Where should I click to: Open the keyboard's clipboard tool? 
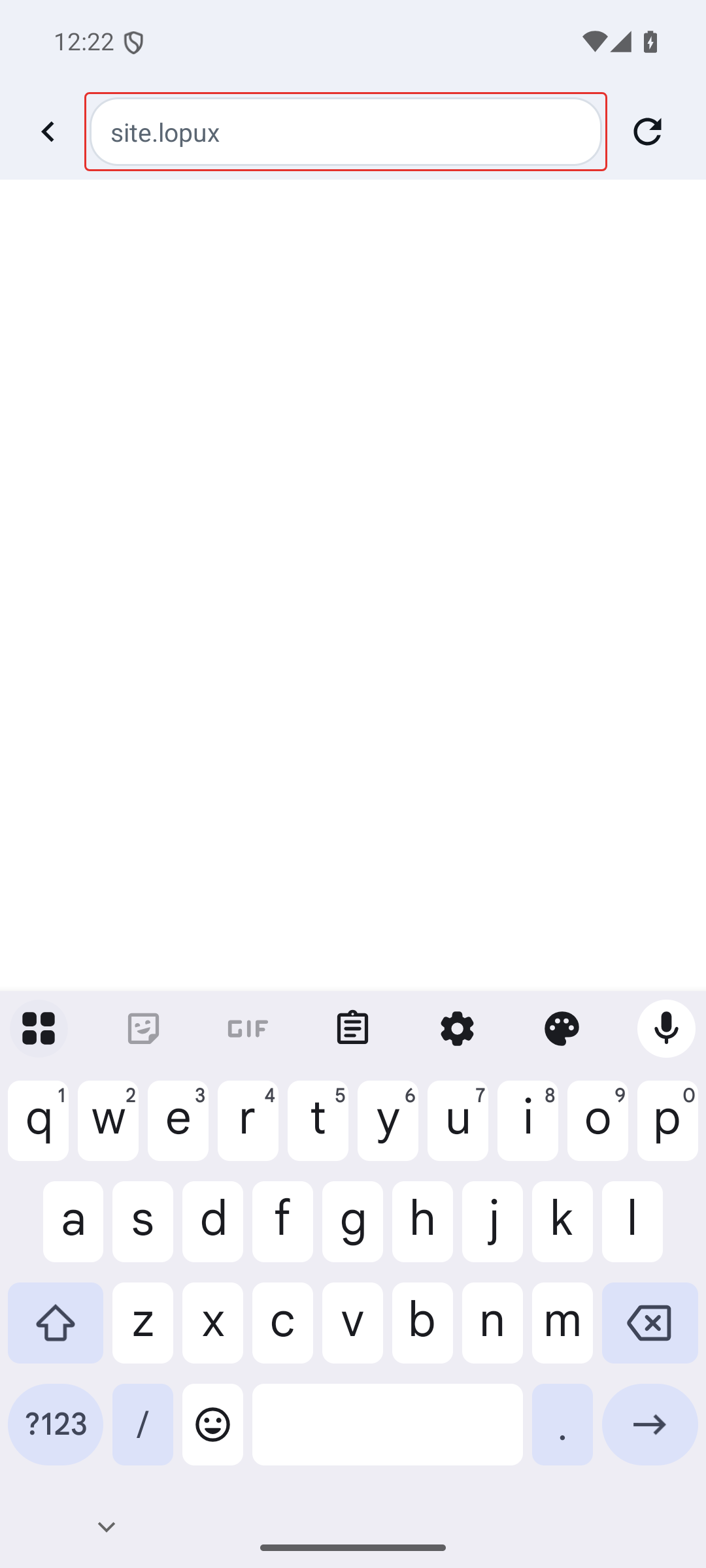[352, 1028]
